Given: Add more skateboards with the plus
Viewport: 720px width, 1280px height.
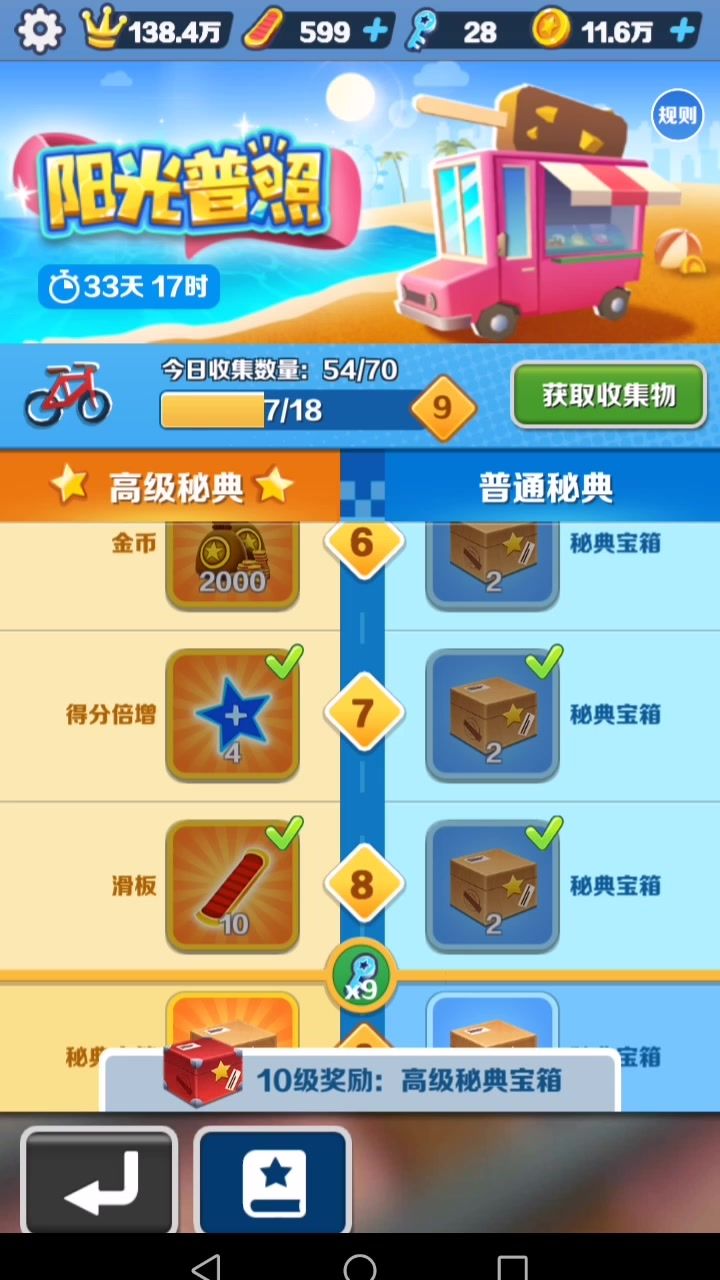Looking at the screenshot, I should (376, 31).
